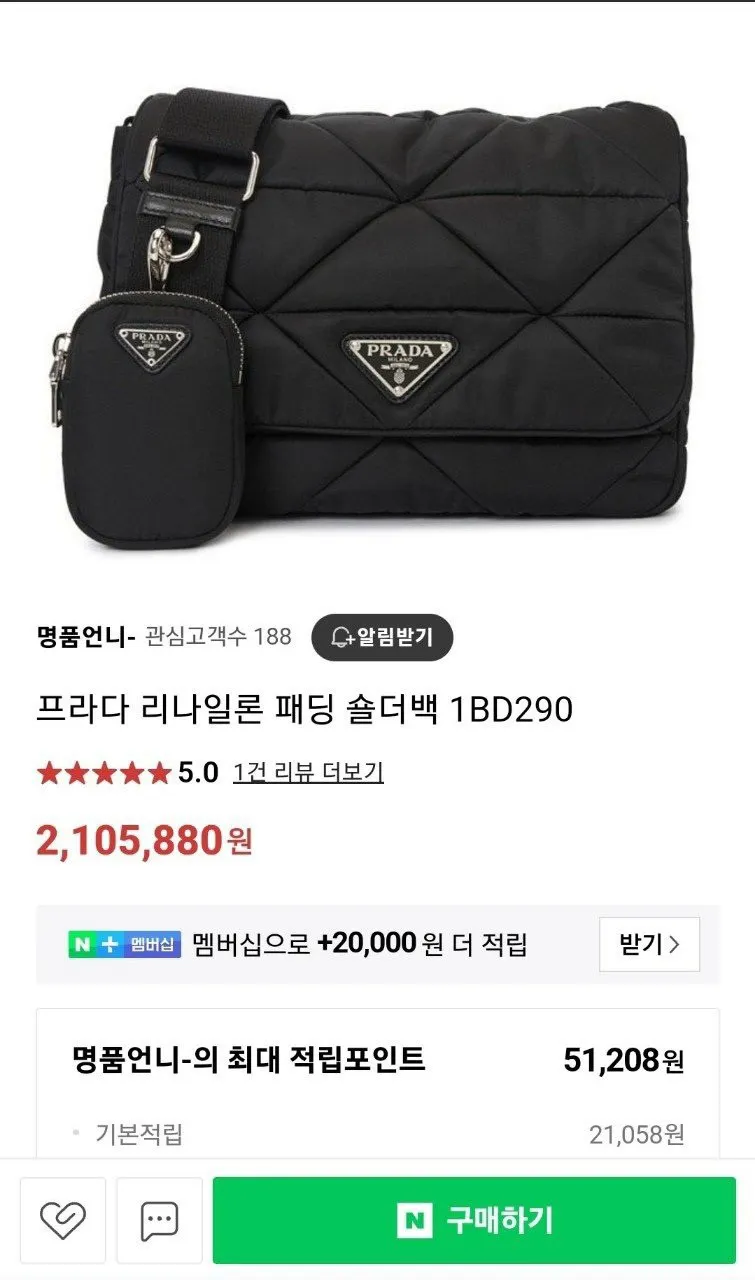Tap the 알림받기 notification button
The height and width of the screenshot is (1280, 755).
(382, 637)
